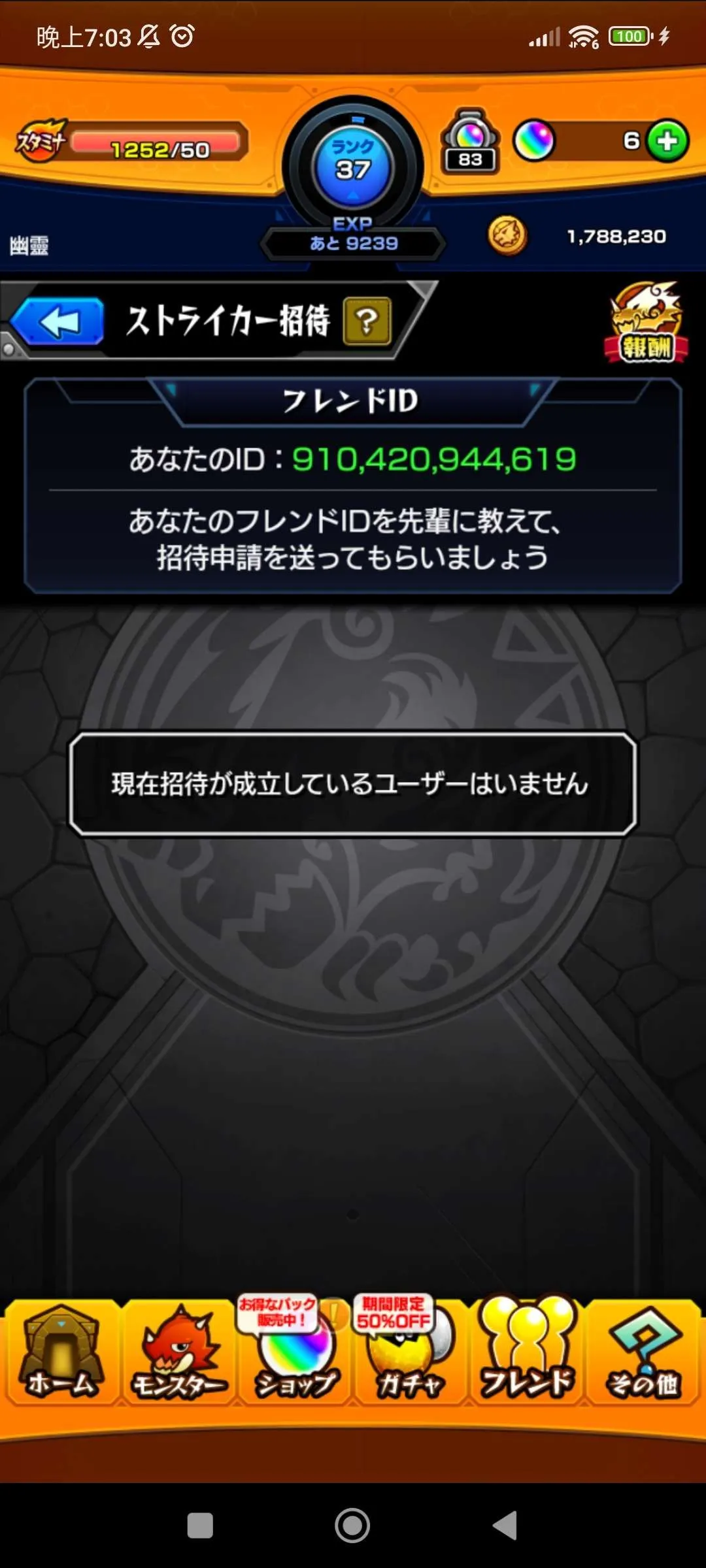Add more orbs with the green plus

[667, 140]
